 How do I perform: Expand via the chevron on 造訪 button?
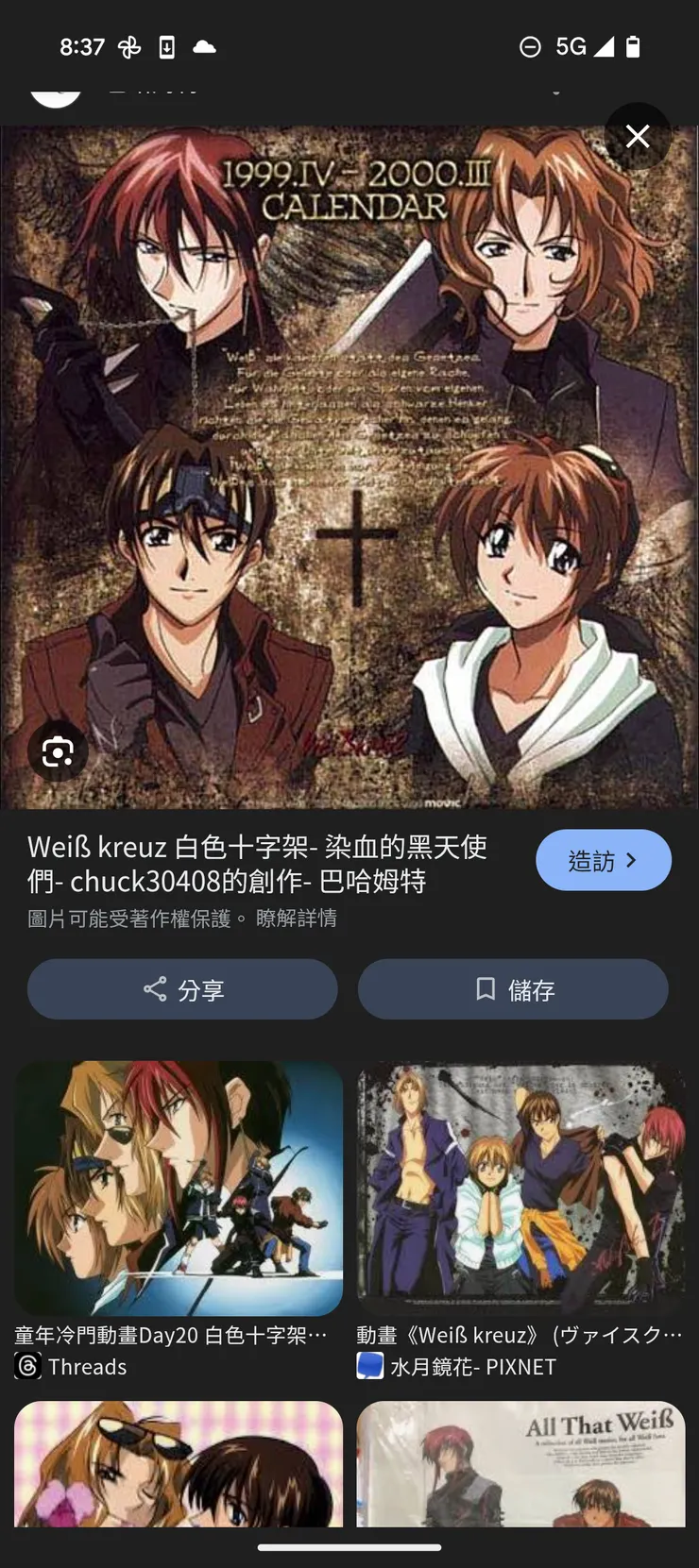point(631,860)
